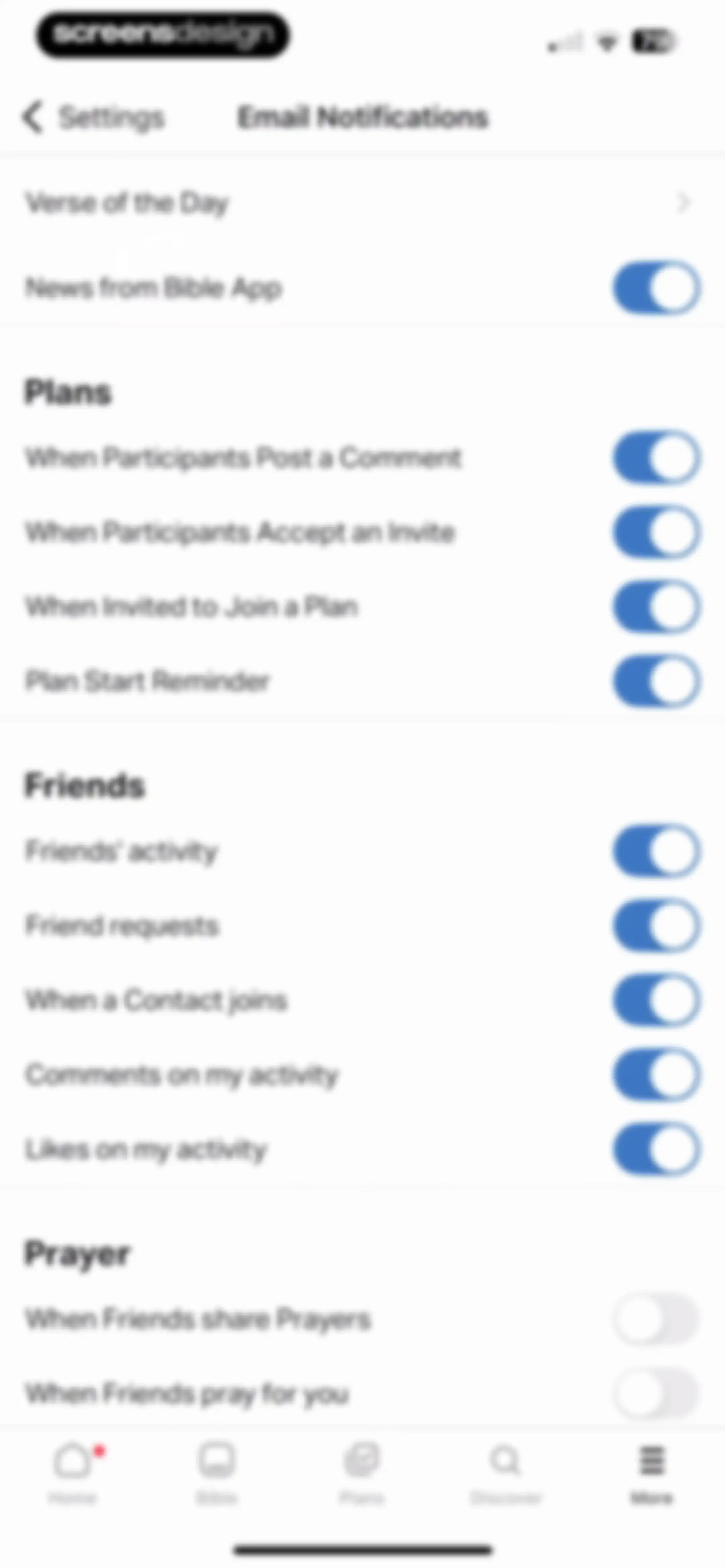
Task: Disable Friends' activity emails
Action: [656, 850]
